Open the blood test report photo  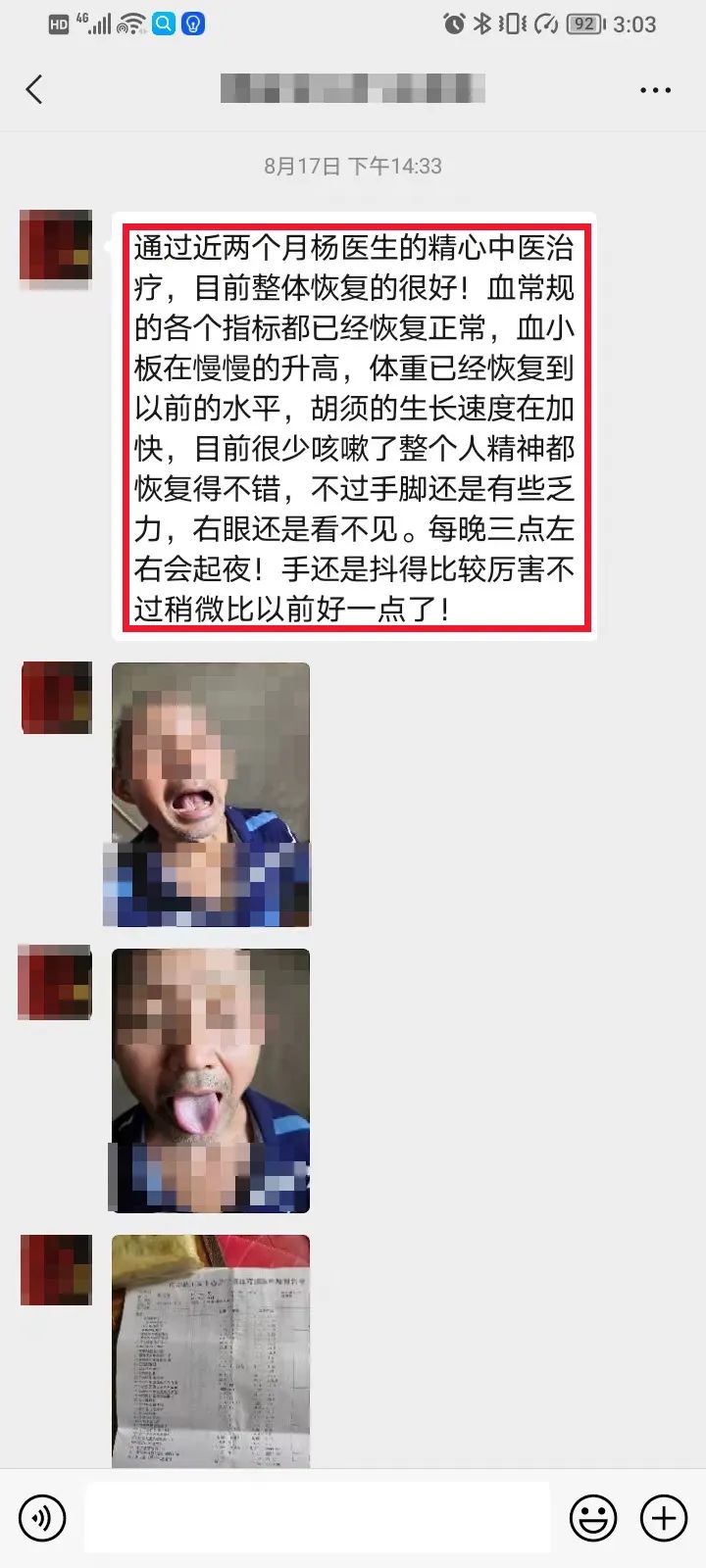[x=210, y=1350]
